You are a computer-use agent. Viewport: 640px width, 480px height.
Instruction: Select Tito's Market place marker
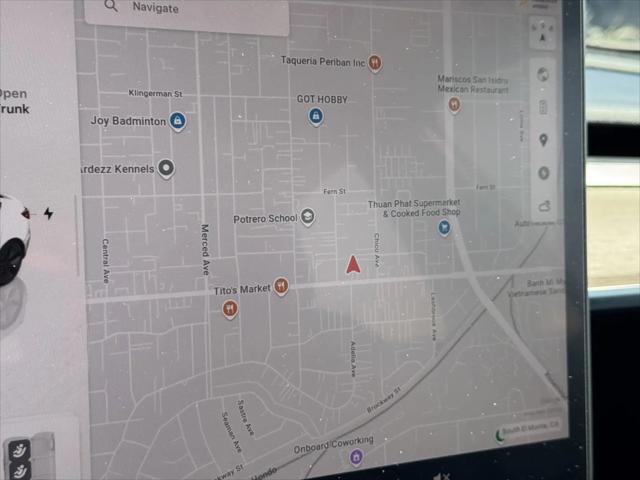[x=281, y=287]
